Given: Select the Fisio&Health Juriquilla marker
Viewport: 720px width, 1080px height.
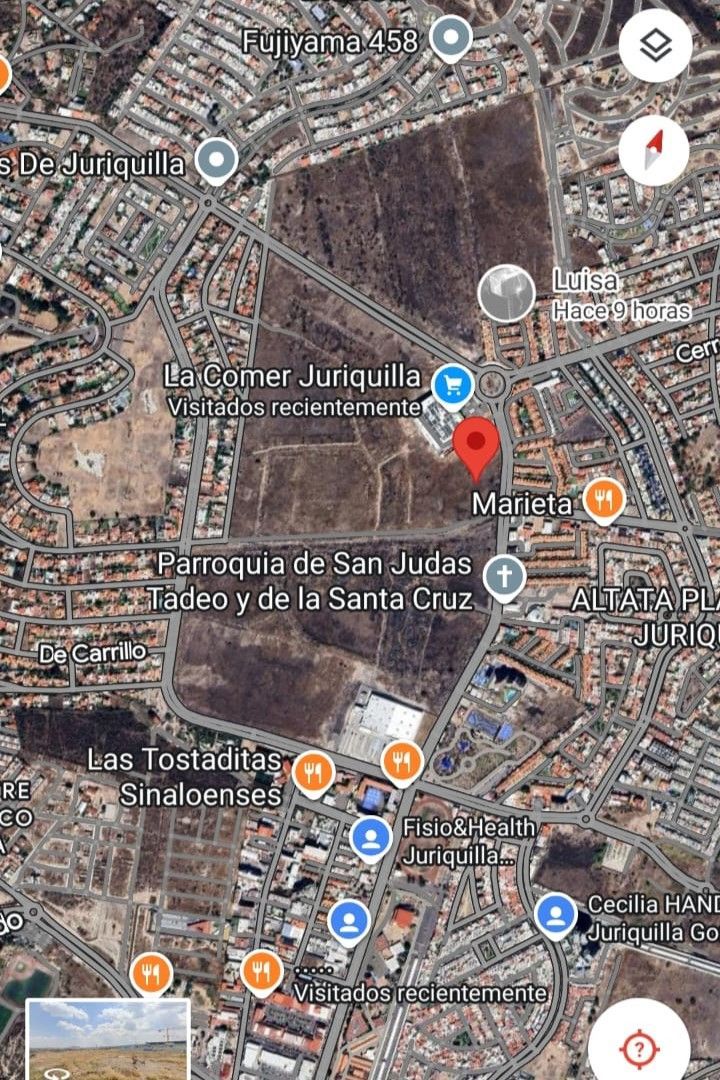Looking at the screenshot, I should [371, 837].
